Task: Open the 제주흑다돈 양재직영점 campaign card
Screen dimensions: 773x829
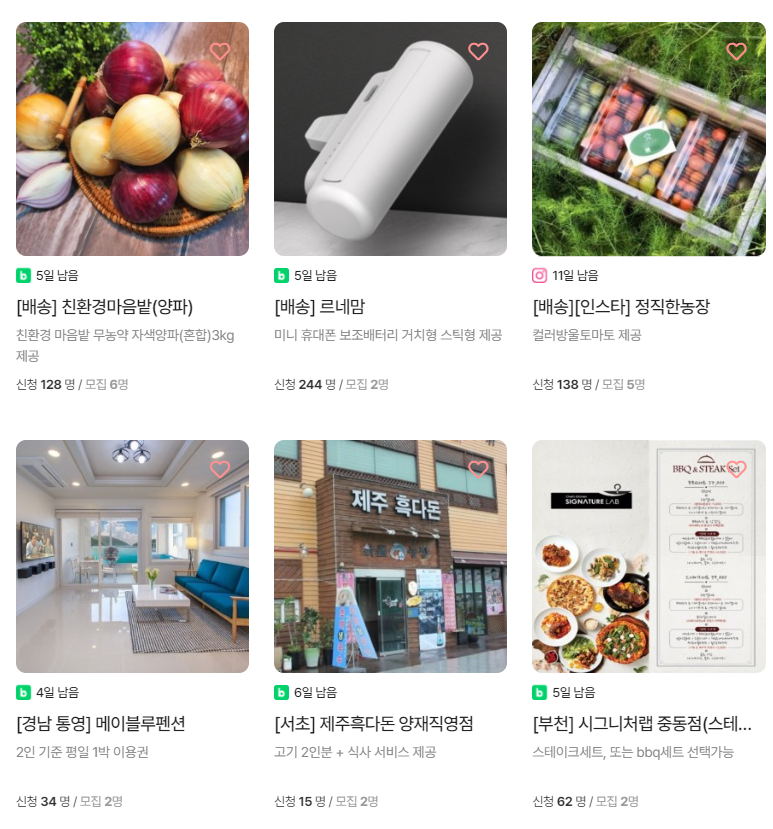Action: (390, 557)
